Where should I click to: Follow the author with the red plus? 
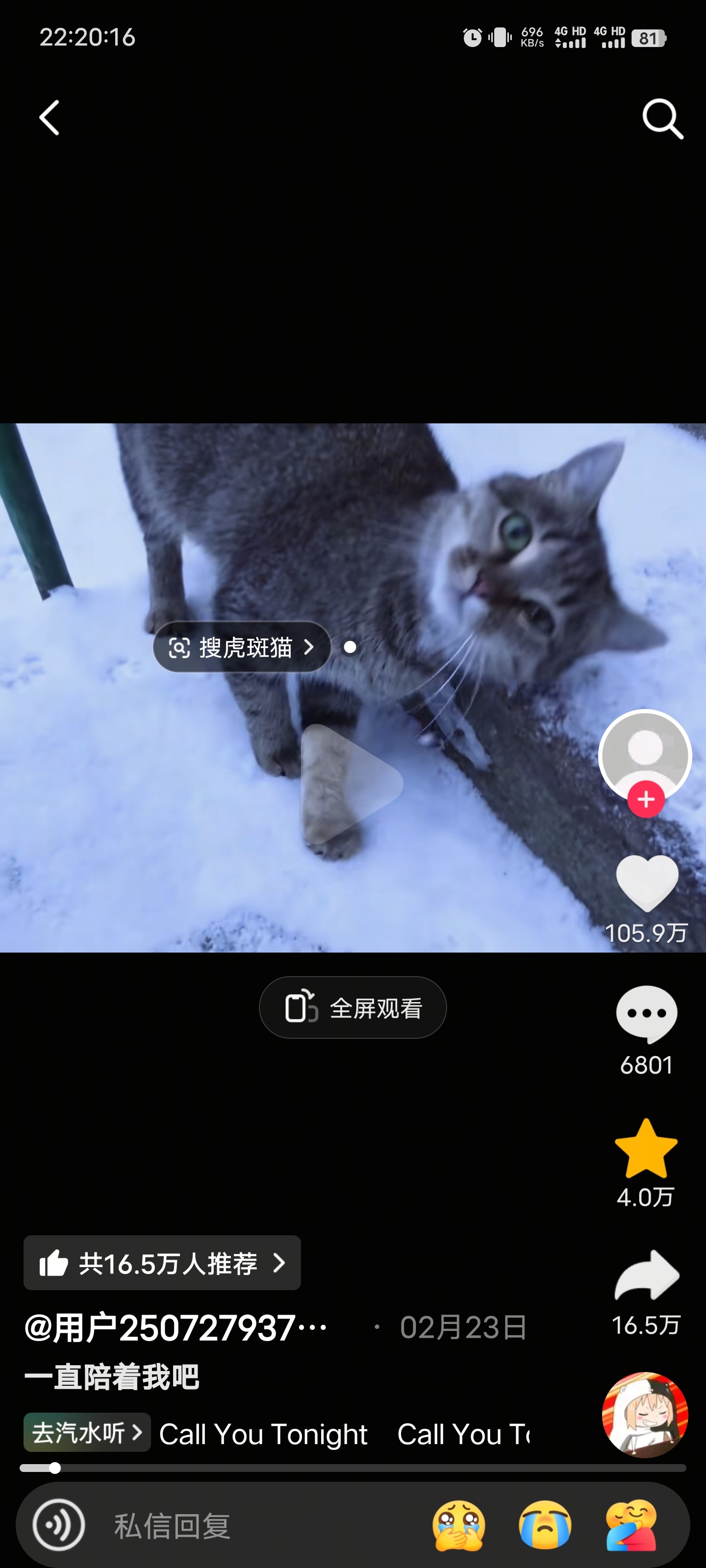[x=646, y=799]
